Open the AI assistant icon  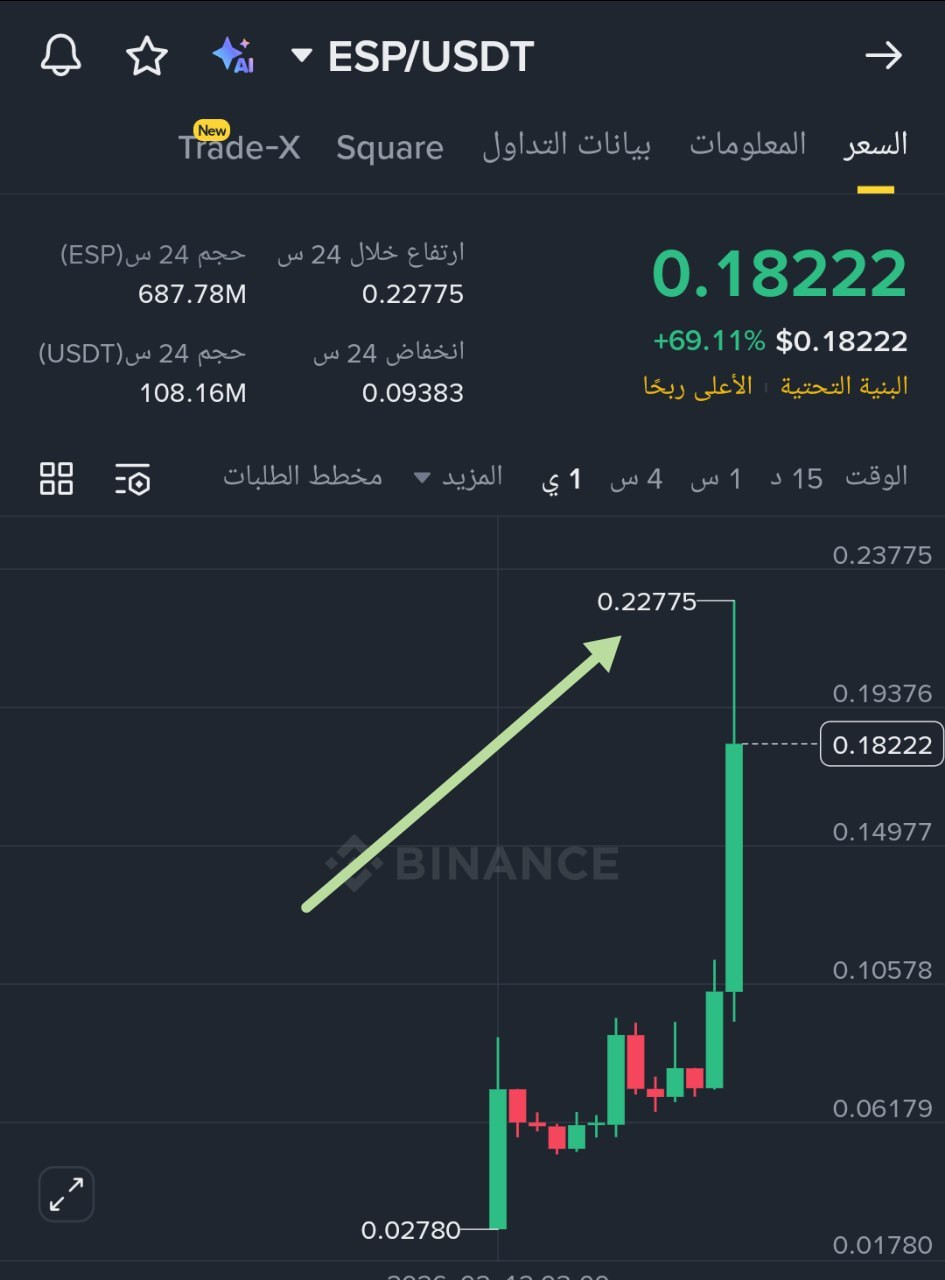click(233, 56)
